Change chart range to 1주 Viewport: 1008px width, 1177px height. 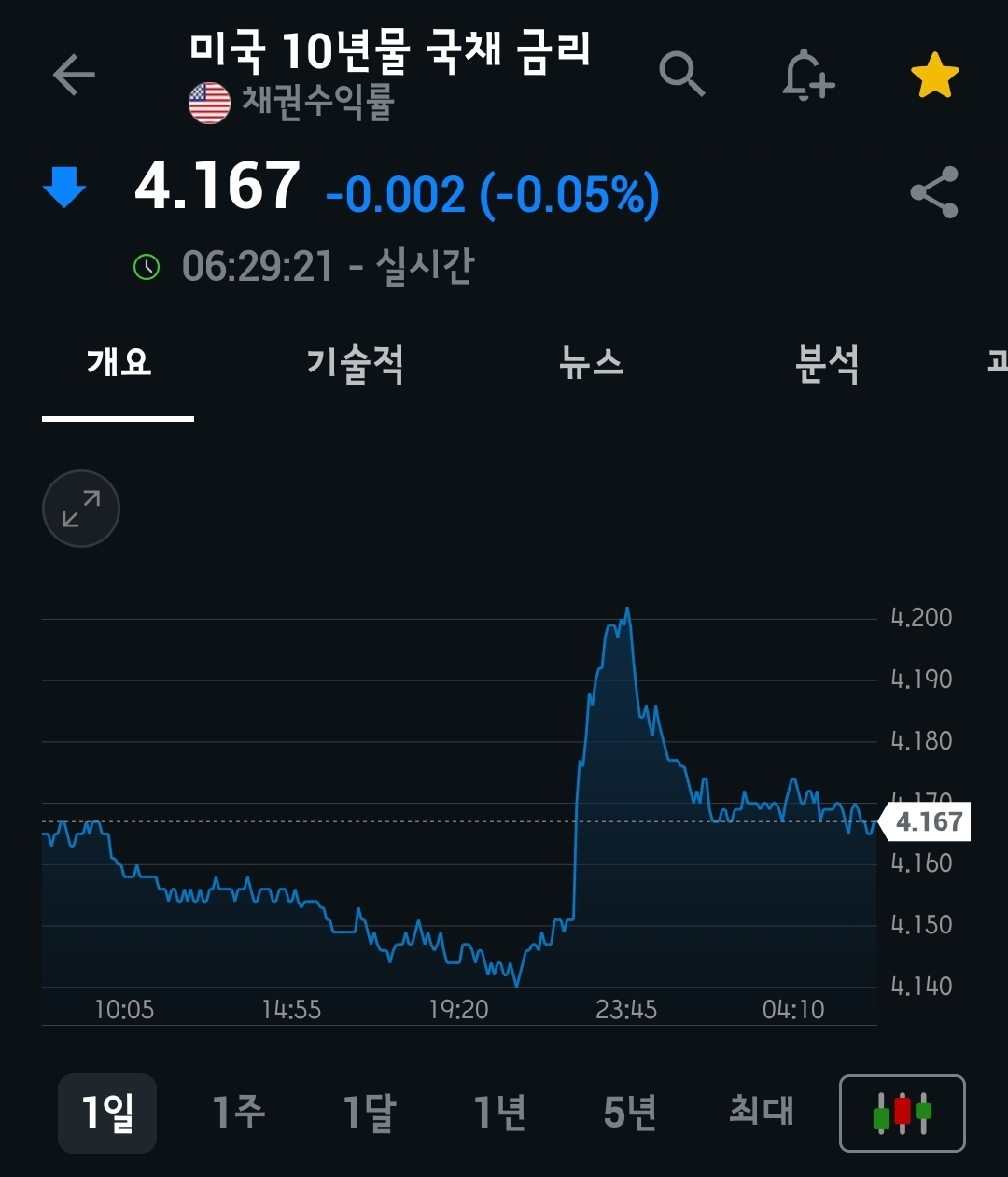coord(238,1113)
